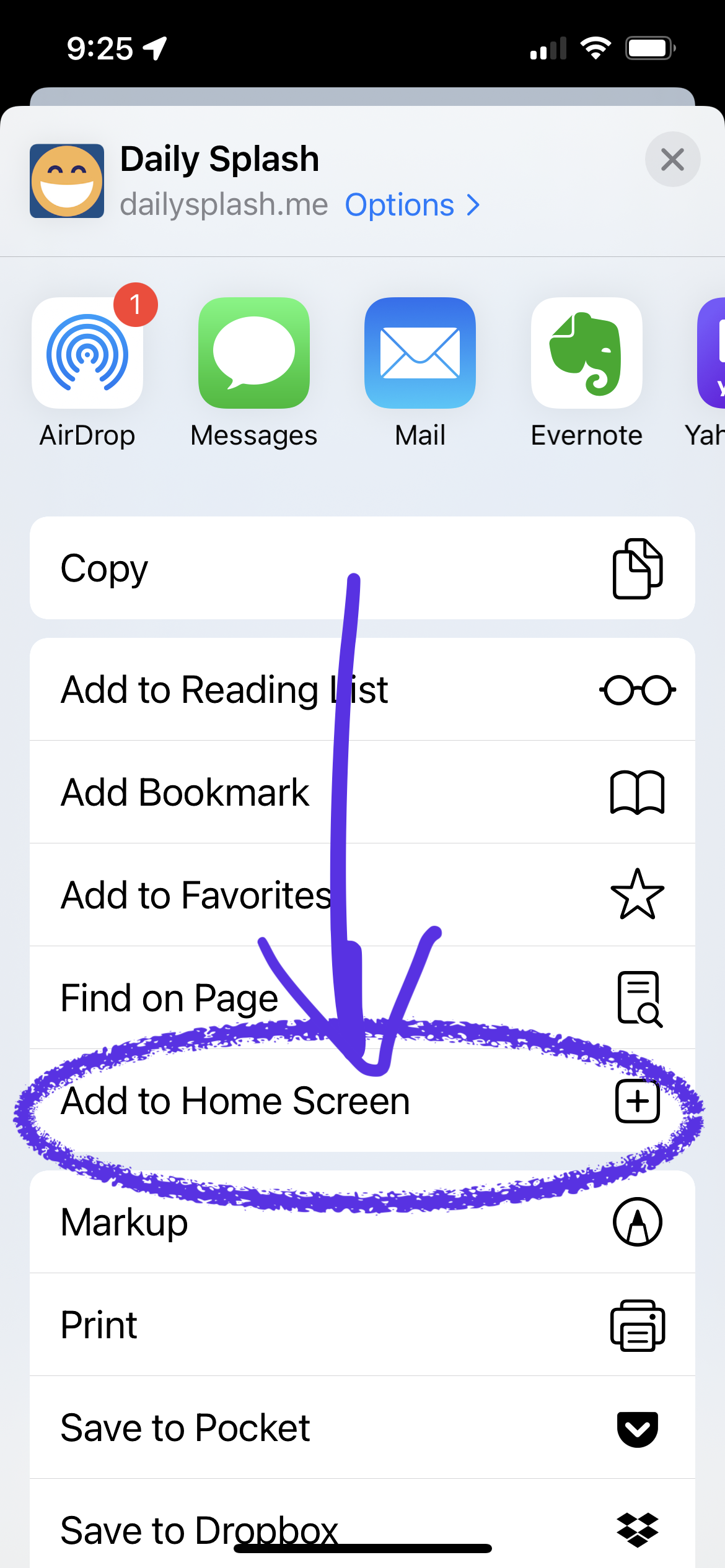
Task: Share via AirDrop
Action: [87, 354]
